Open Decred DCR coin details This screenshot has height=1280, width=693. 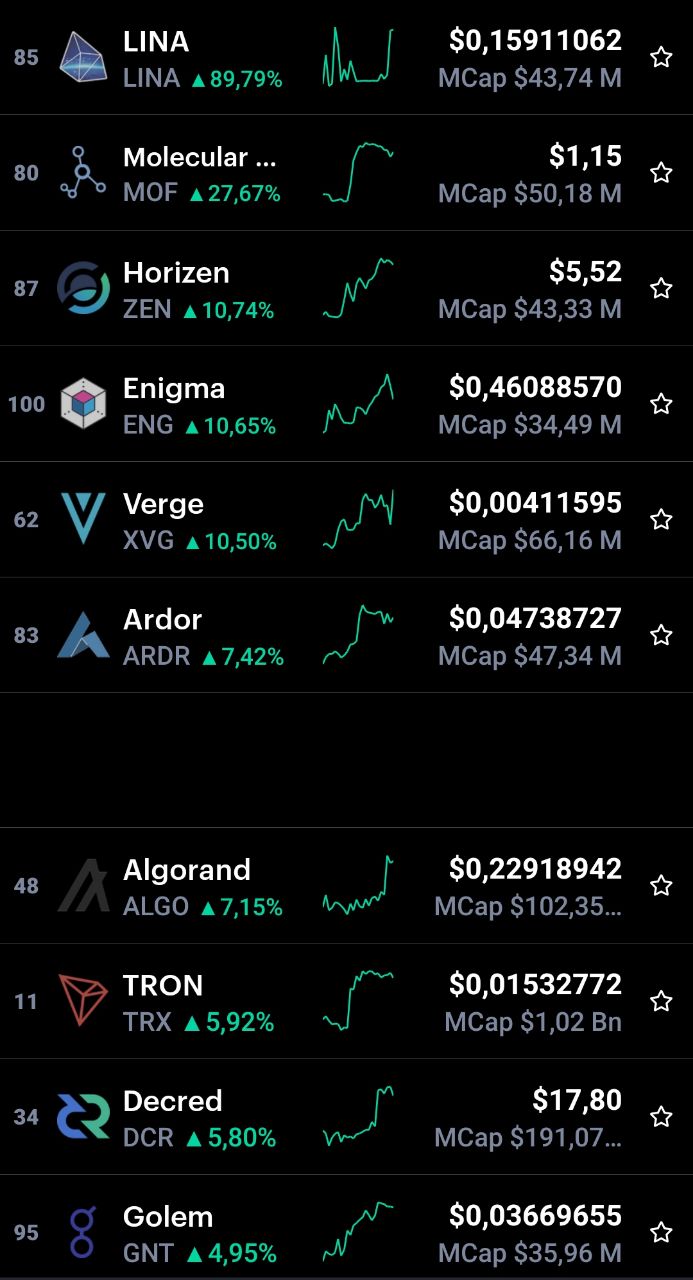click(x=346, y=1117)
